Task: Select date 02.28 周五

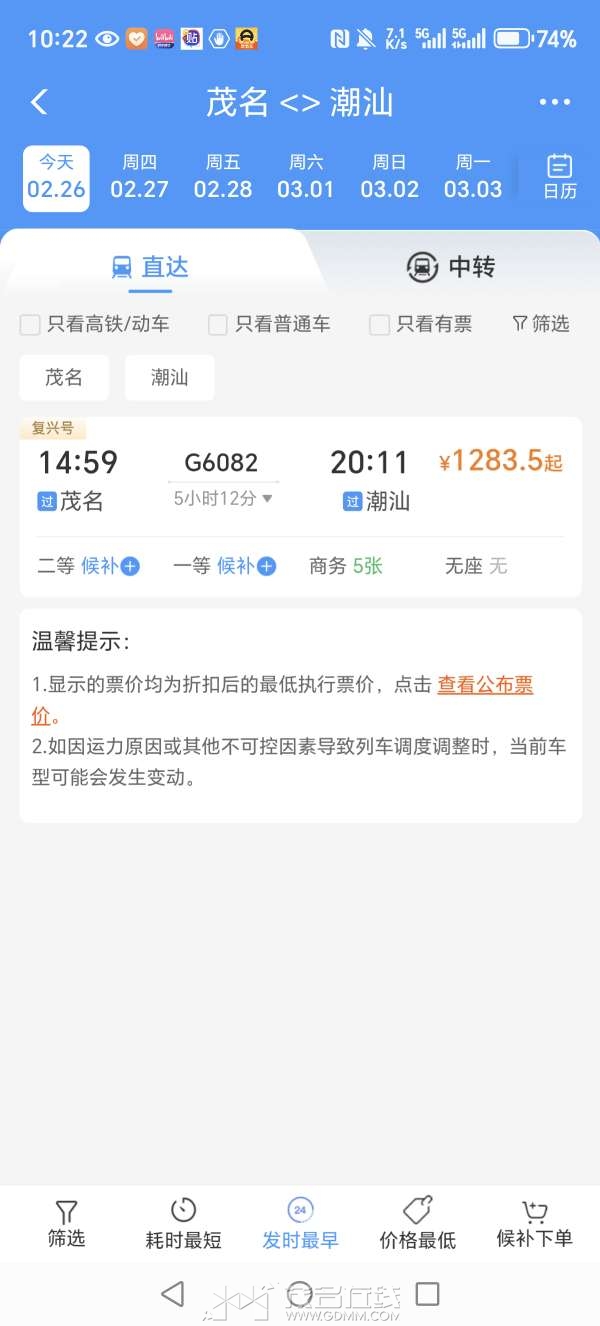Action: 223,178
